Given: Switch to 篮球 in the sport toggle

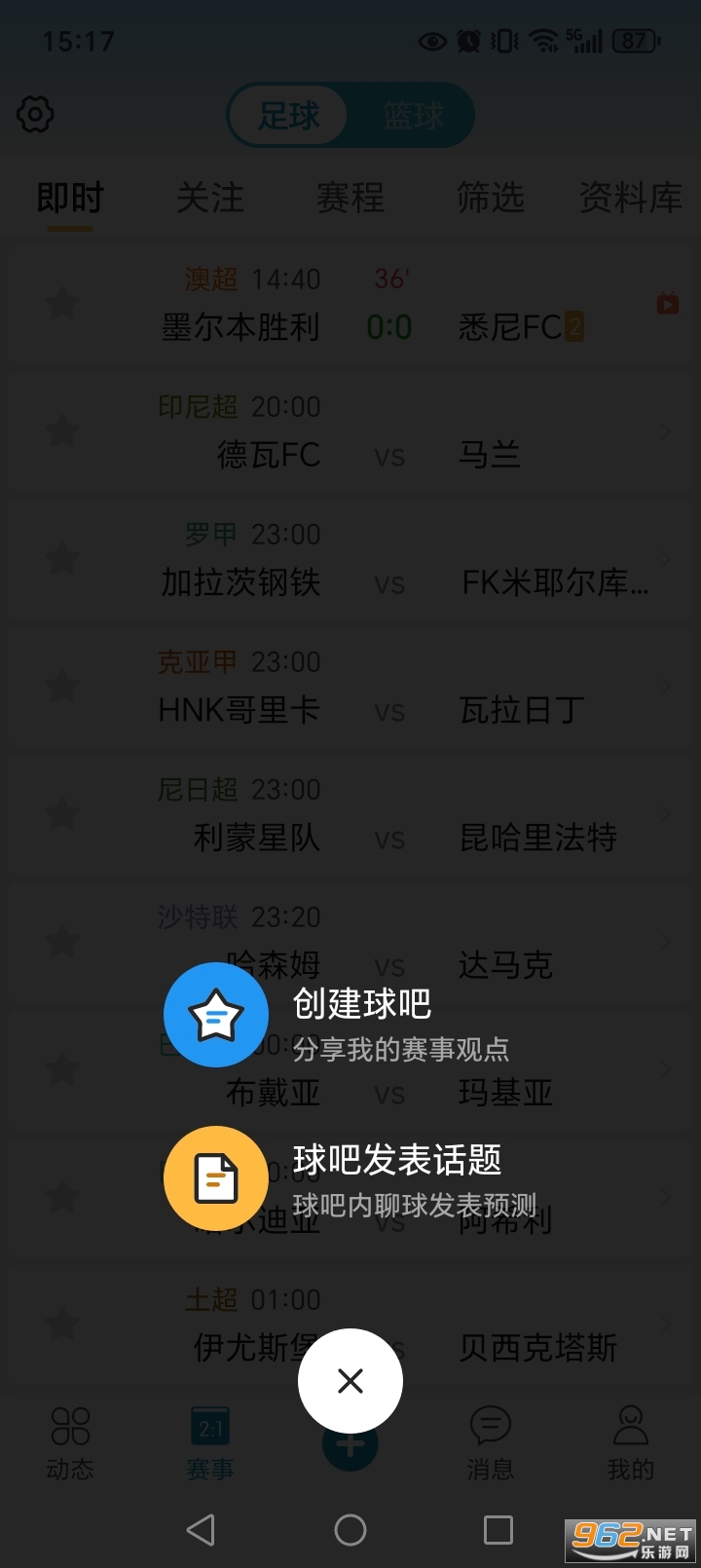Looking at the screenshot, I should click(413, 114).
